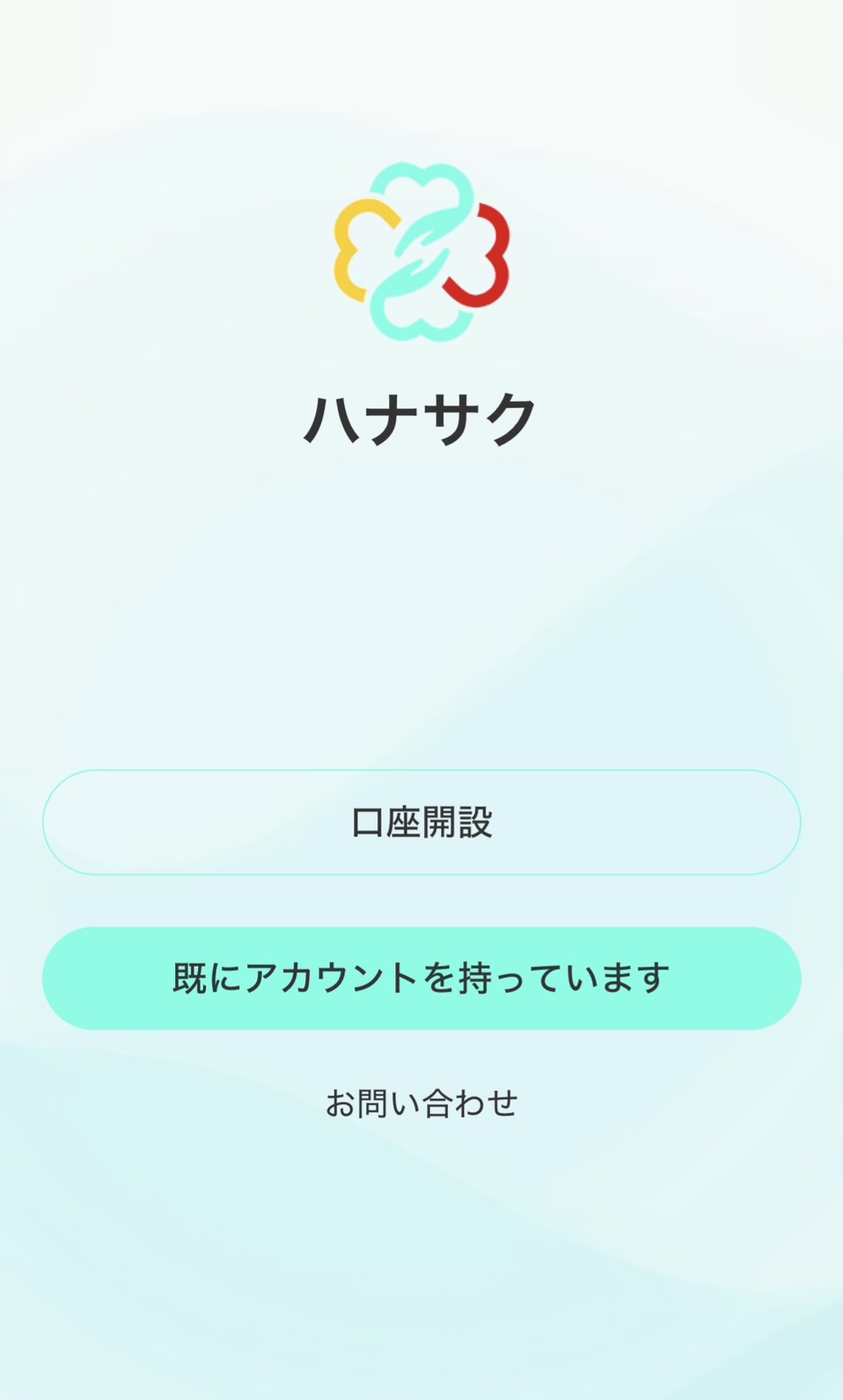Open the お問い合わせ contact link

click(421, 1104)
